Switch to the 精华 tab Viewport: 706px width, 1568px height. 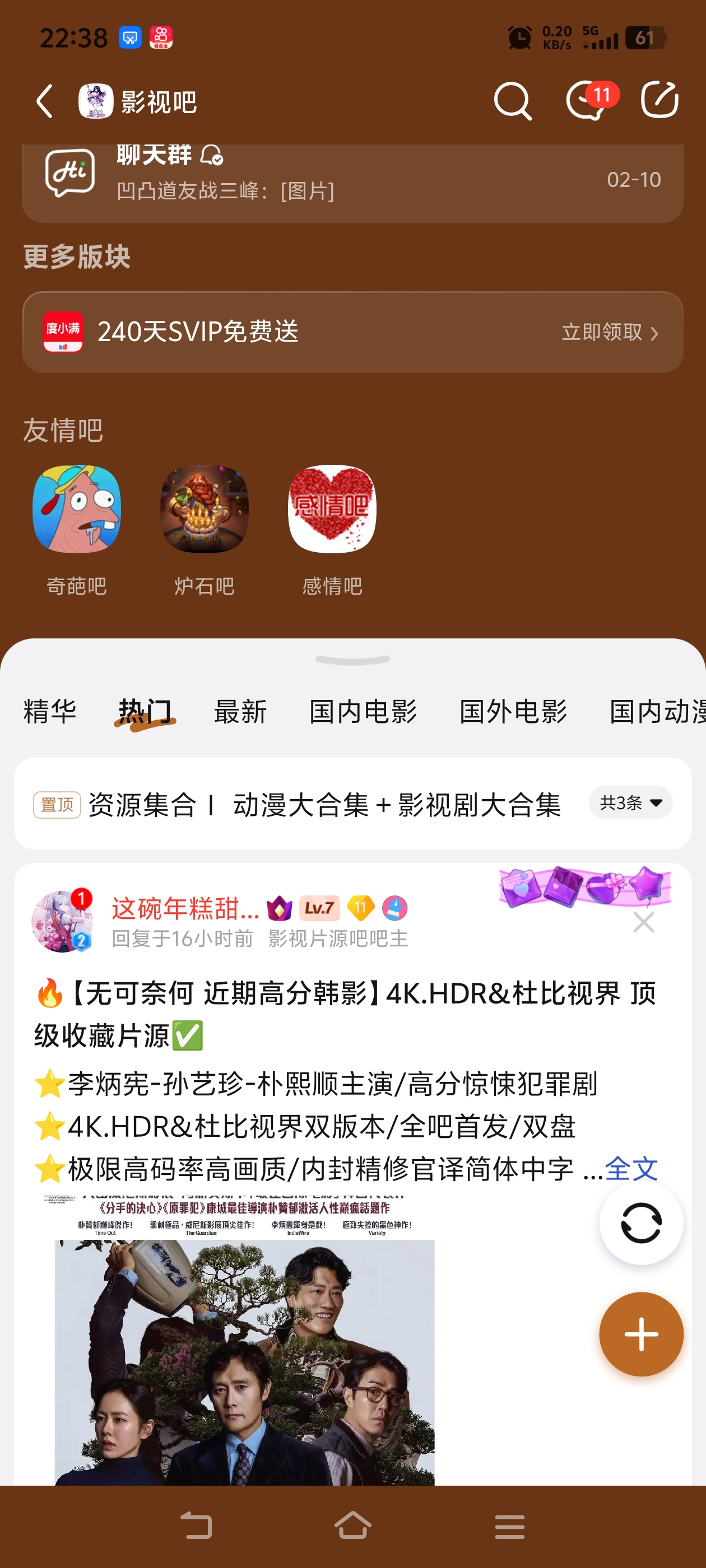50,711
